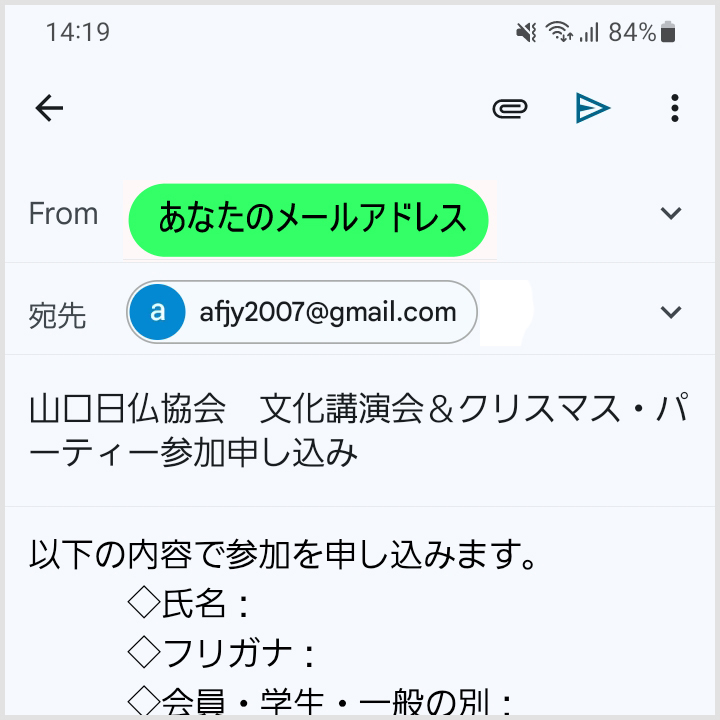Image resolution: width=720 pixels, height=720 pixels.
Task: Open the three-dot overflow menu
Action: click(675, 108)
